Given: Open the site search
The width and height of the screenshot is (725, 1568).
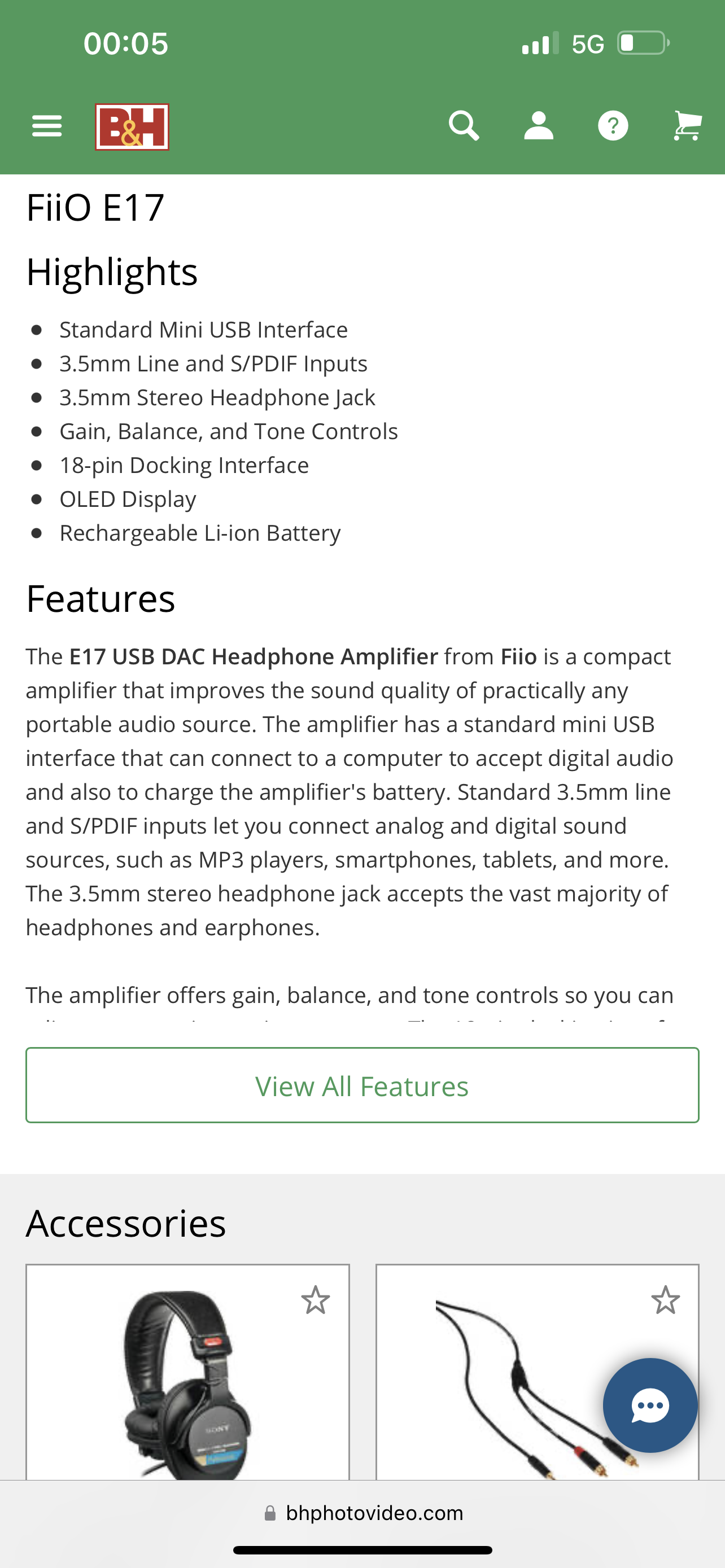Looking at the screenshot, I should [x=464, y=126].
